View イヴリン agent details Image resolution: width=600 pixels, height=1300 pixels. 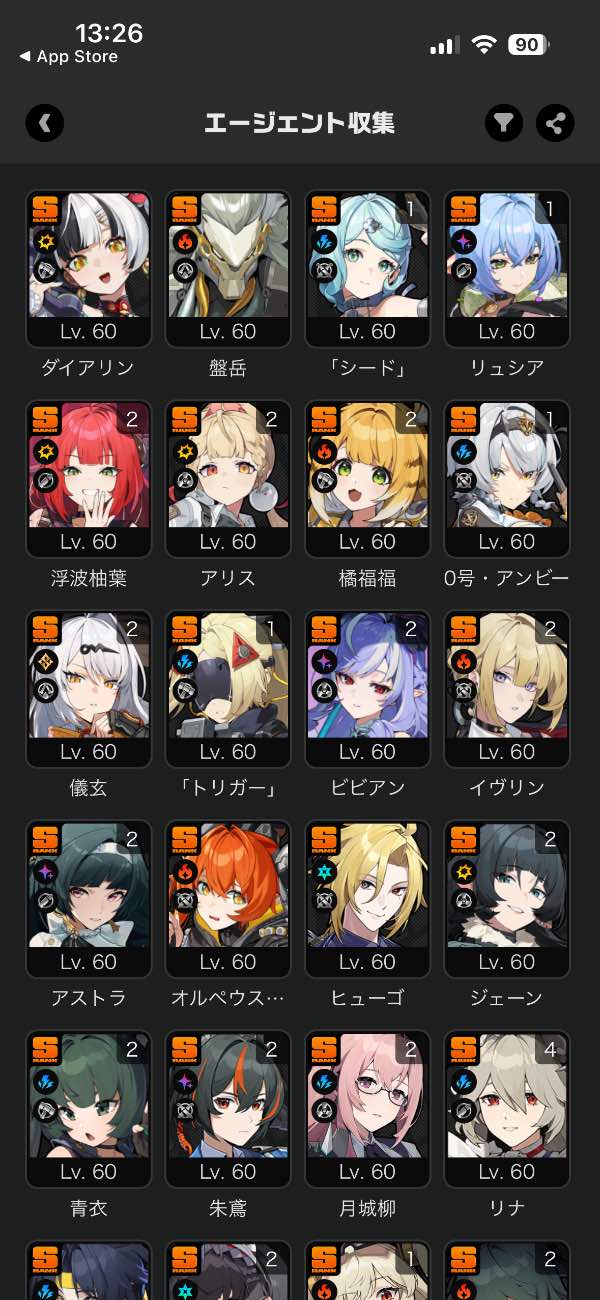[508, 688]
